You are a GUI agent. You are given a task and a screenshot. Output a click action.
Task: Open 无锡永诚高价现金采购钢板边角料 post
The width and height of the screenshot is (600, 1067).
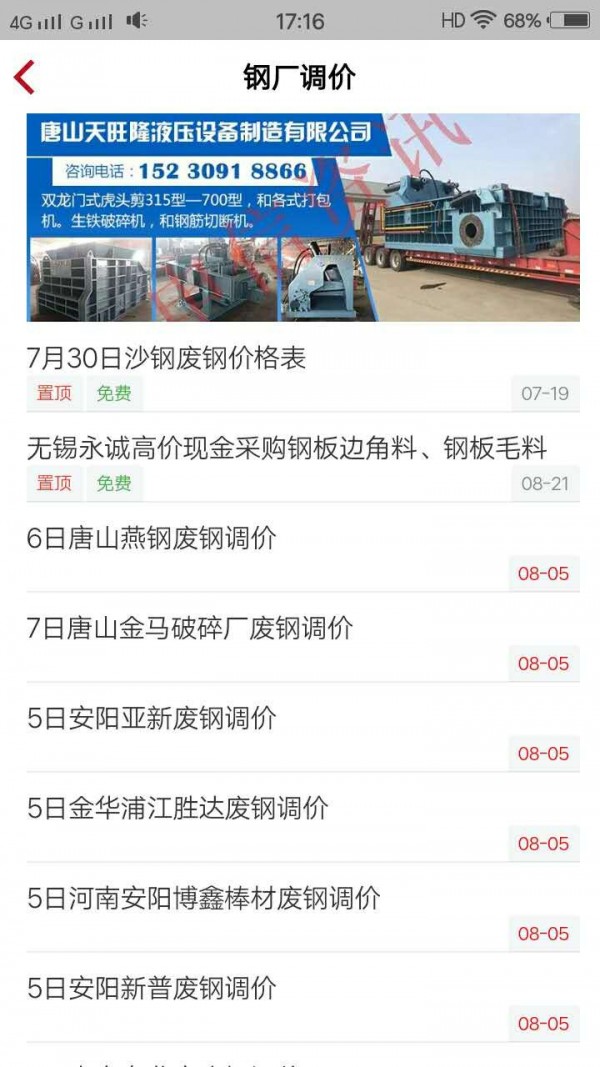point(287,448)
